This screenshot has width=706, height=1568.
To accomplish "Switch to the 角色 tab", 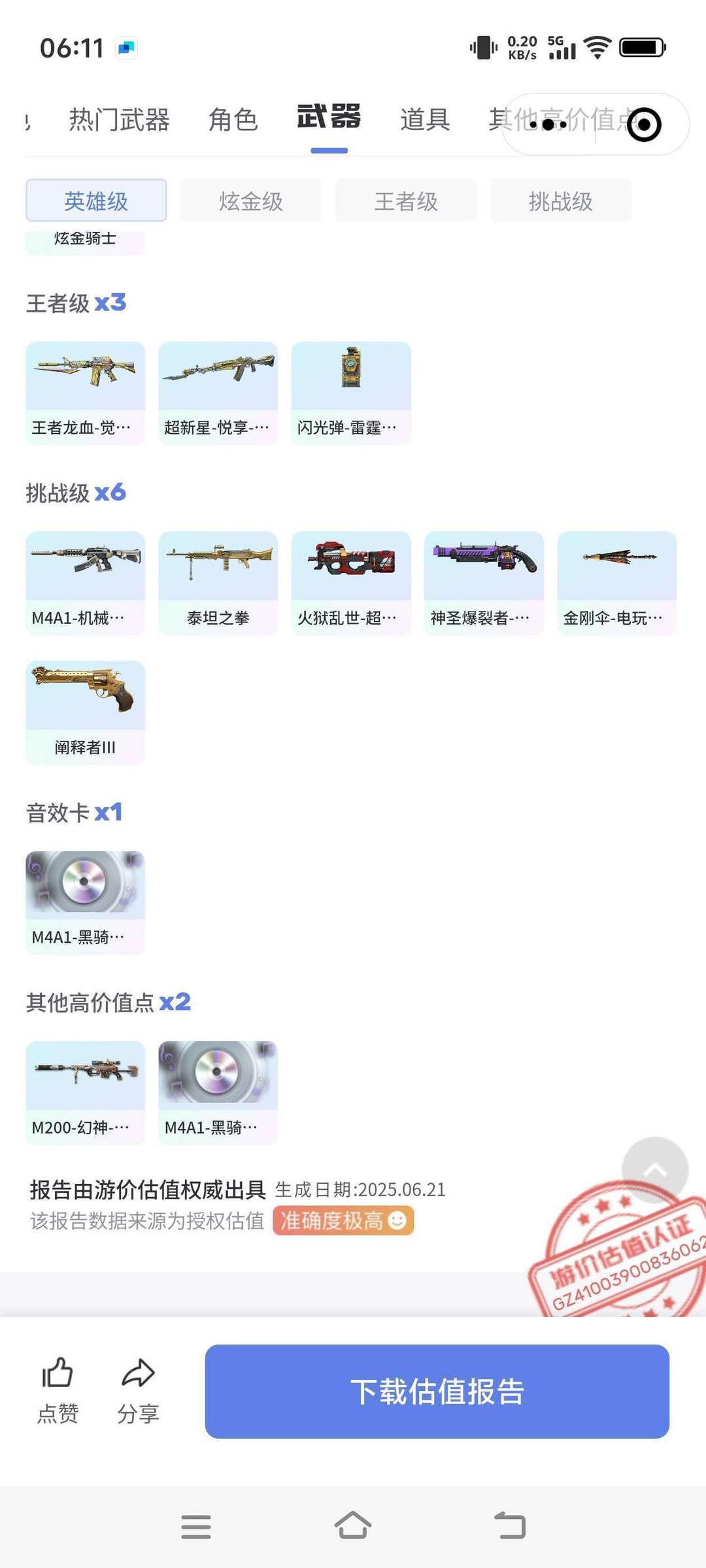I will (x=233, y=120).
